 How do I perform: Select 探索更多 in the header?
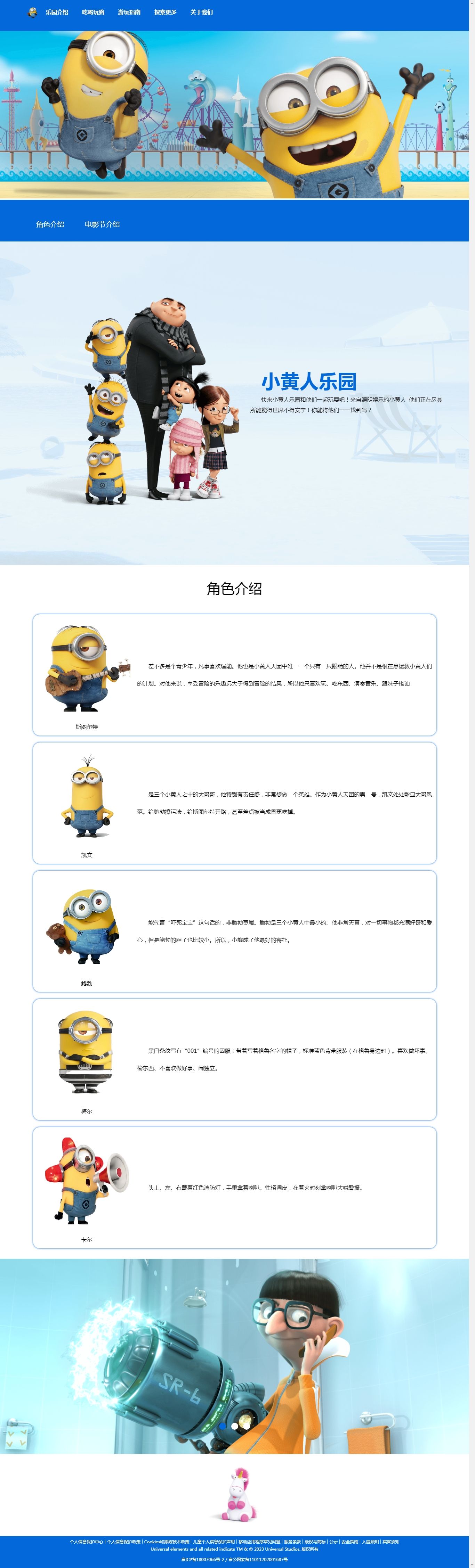point(165,12)
